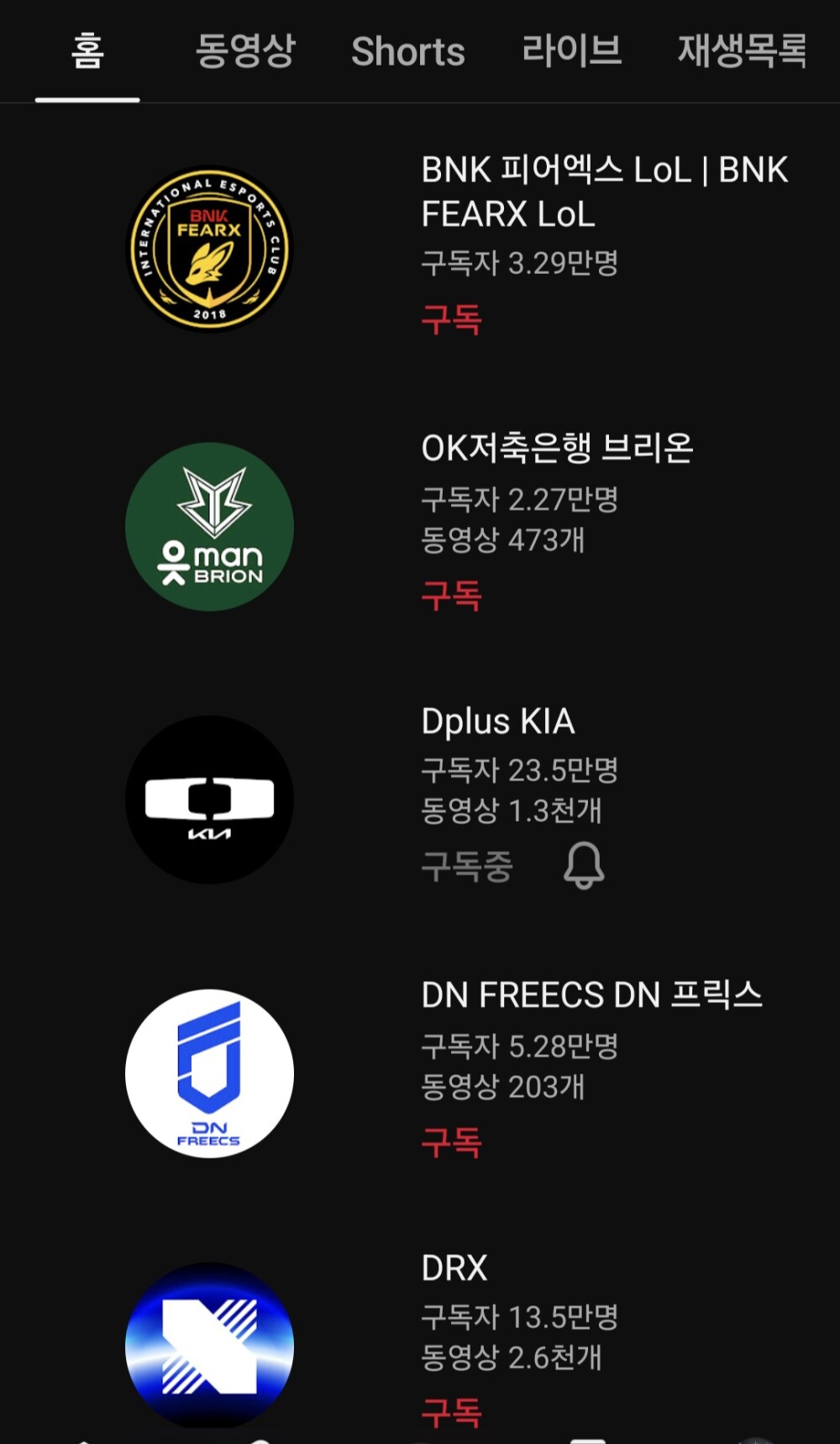Subscribe to BNK FEARX LoL channel
Viewport: 840px width, 1444px height.
pyautogui.click(x=451, y=319)
